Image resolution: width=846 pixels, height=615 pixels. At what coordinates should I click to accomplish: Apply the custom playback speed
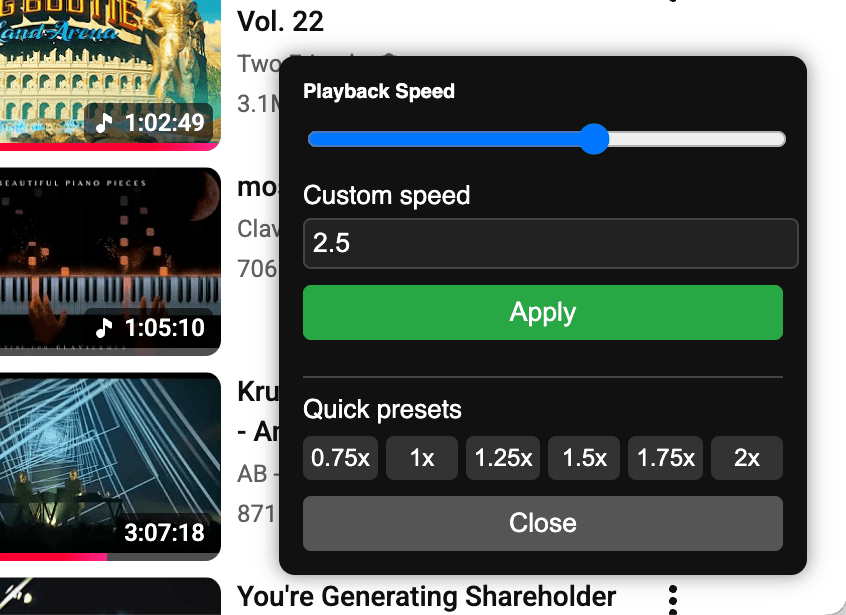pos(542,313)
